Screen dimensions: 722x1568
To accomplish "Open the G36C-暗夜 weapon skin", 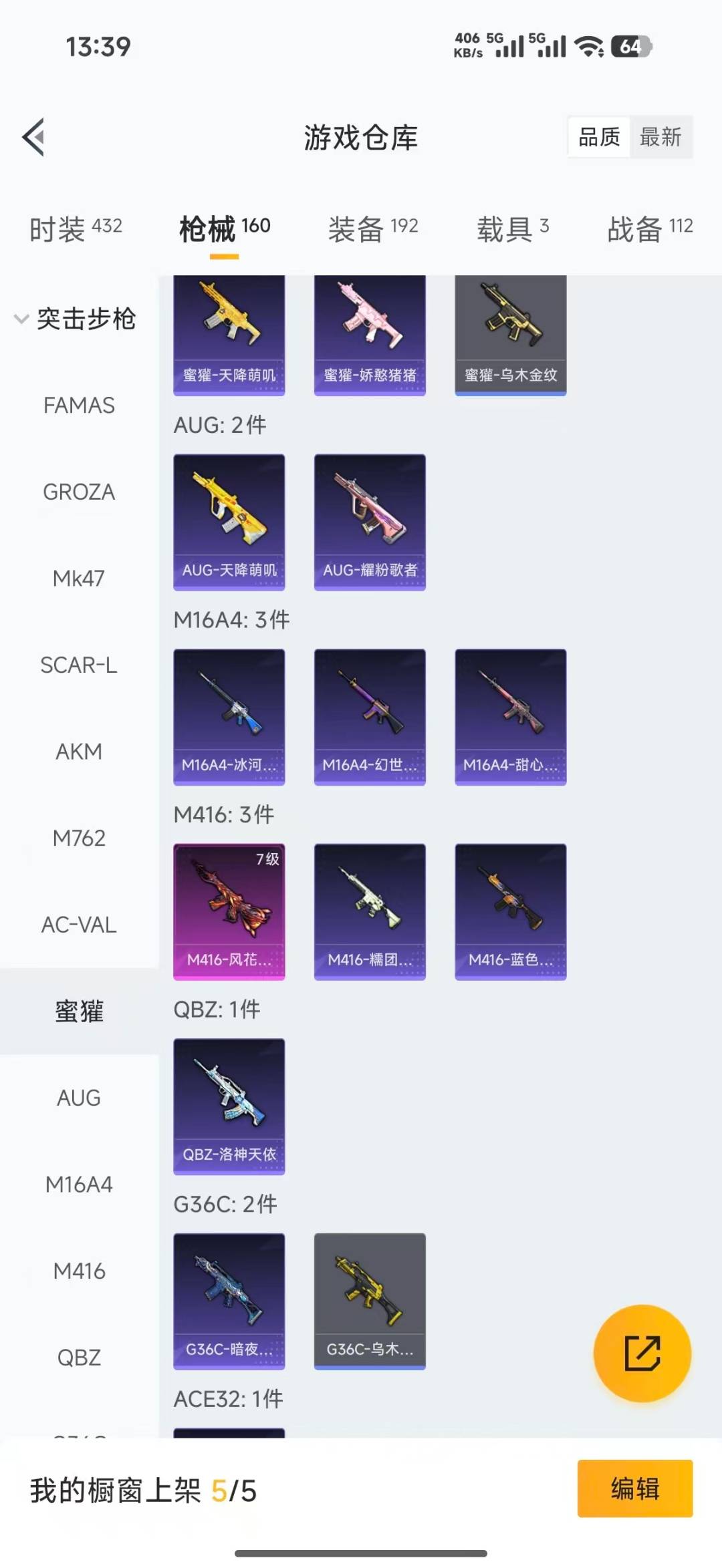I will pos(229,1301).
